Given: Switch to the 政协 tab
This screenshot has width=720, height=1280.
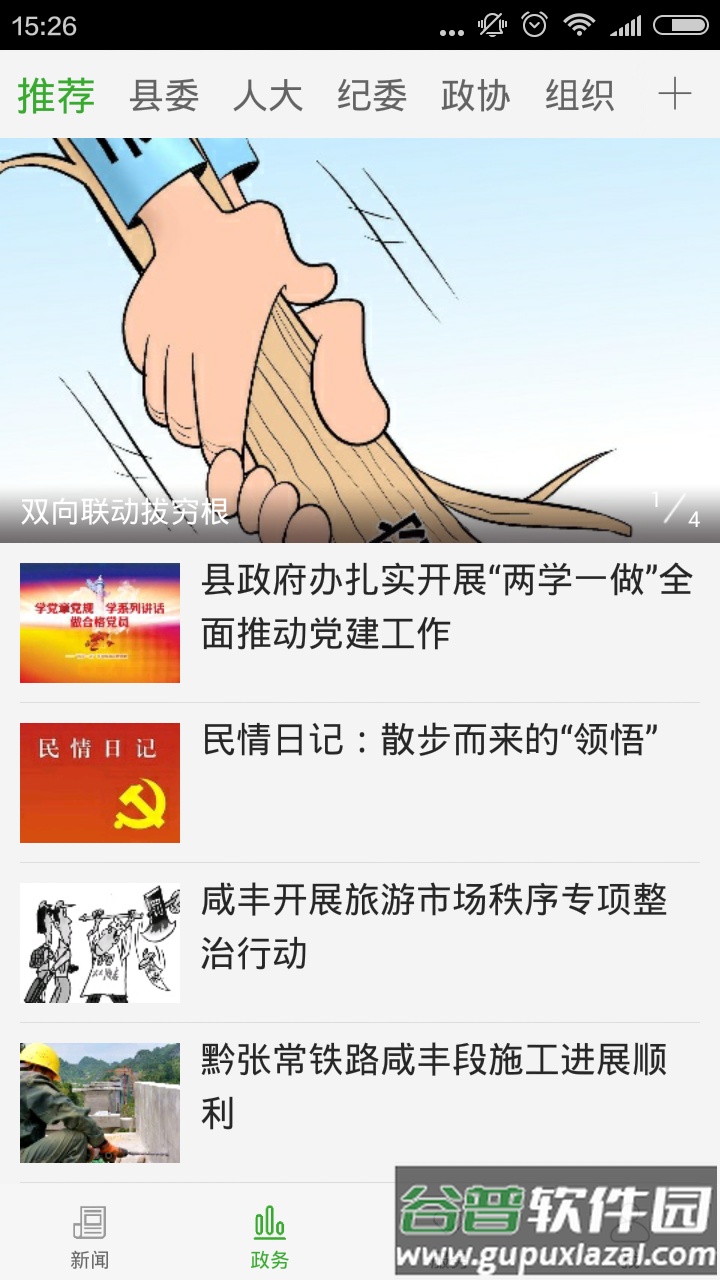Looking at the screenshot, I should coord(475,94).
